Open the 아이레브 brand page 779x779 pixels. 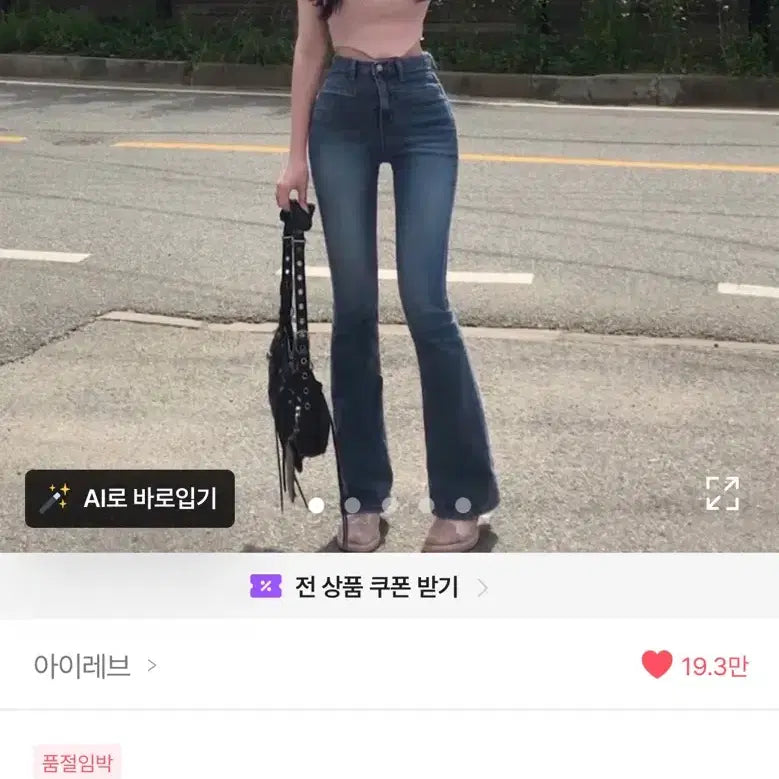tap(95, 665)
